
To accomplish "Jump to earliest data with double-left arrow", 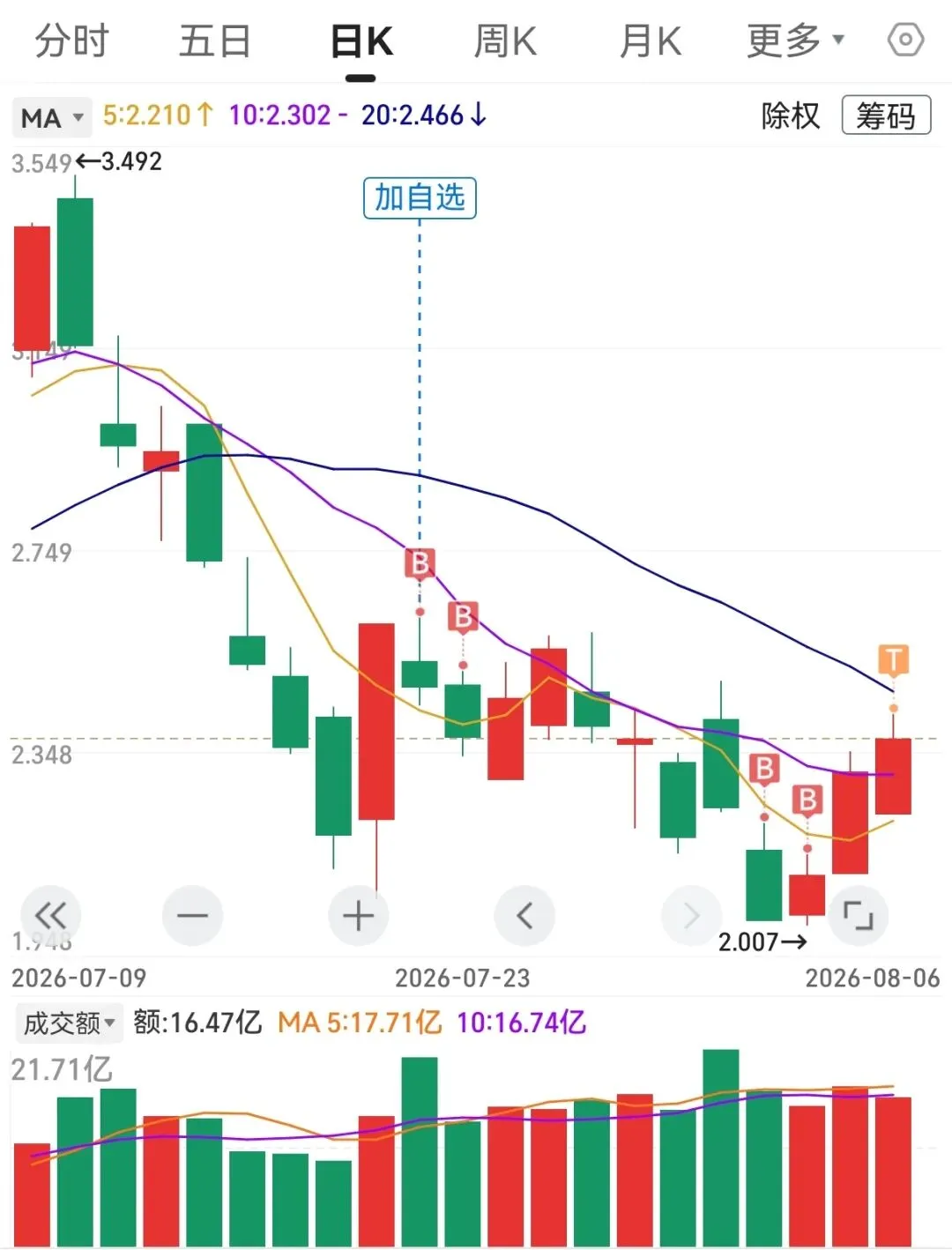I will [50, 915].
